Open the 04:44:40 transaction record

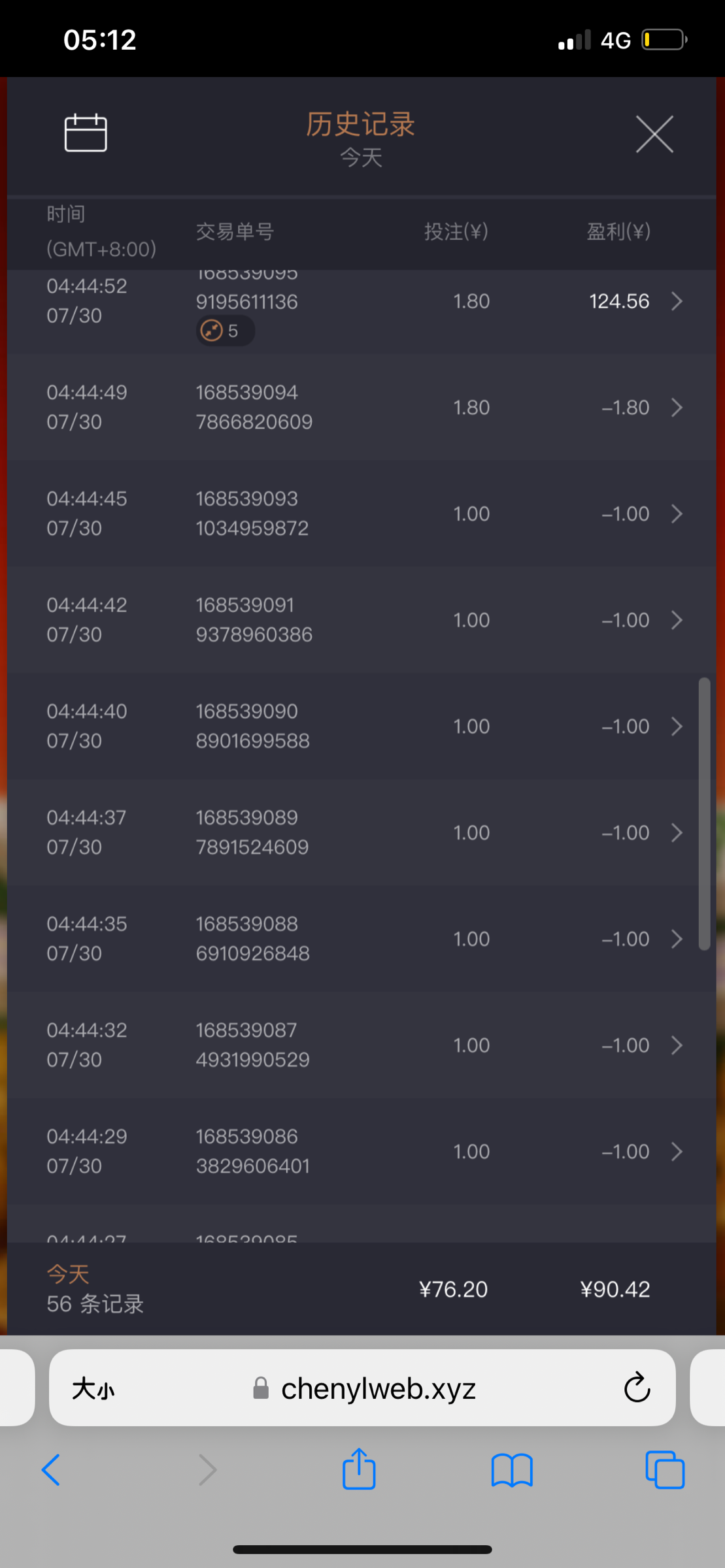tap(676, 727)
